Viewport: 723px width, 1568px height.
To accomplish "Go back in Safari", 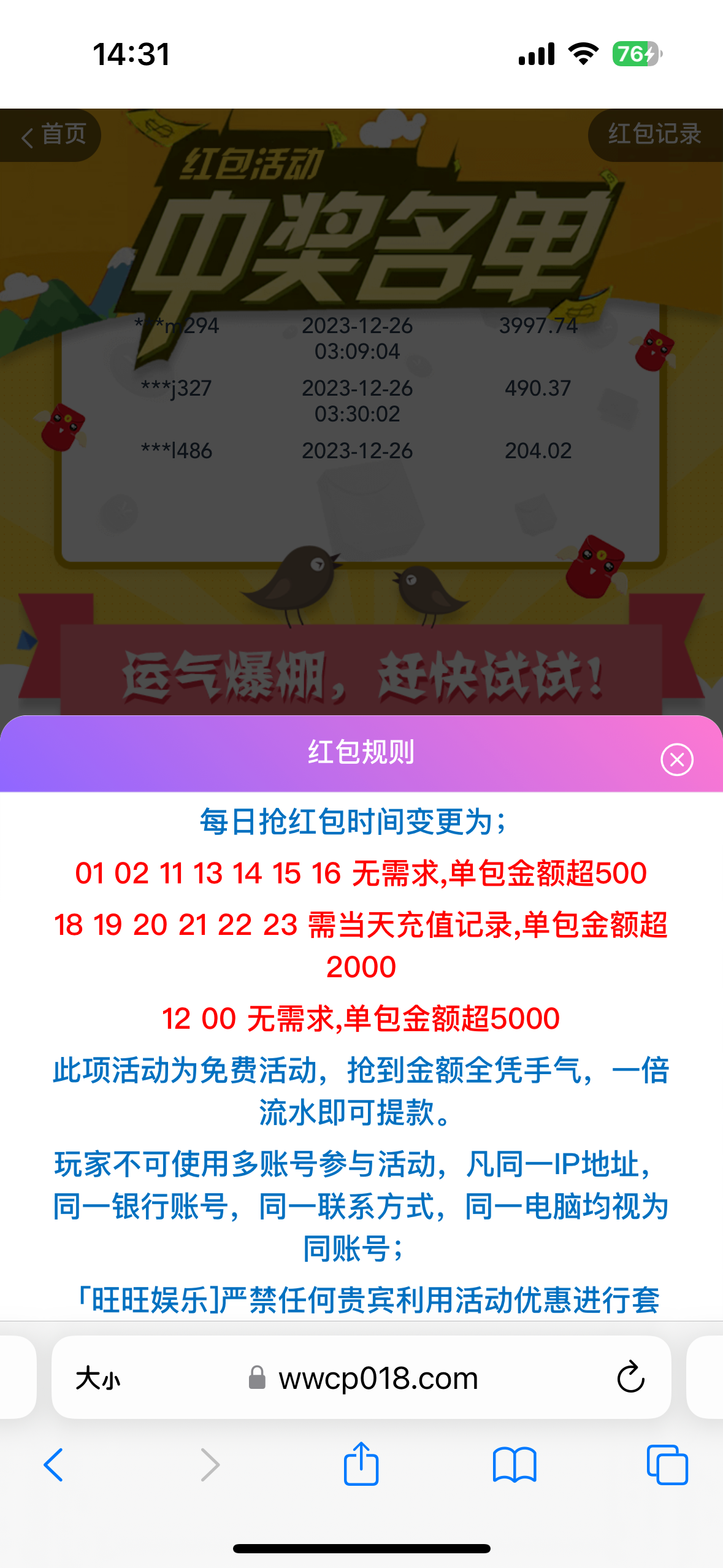I will point(53,1465).
